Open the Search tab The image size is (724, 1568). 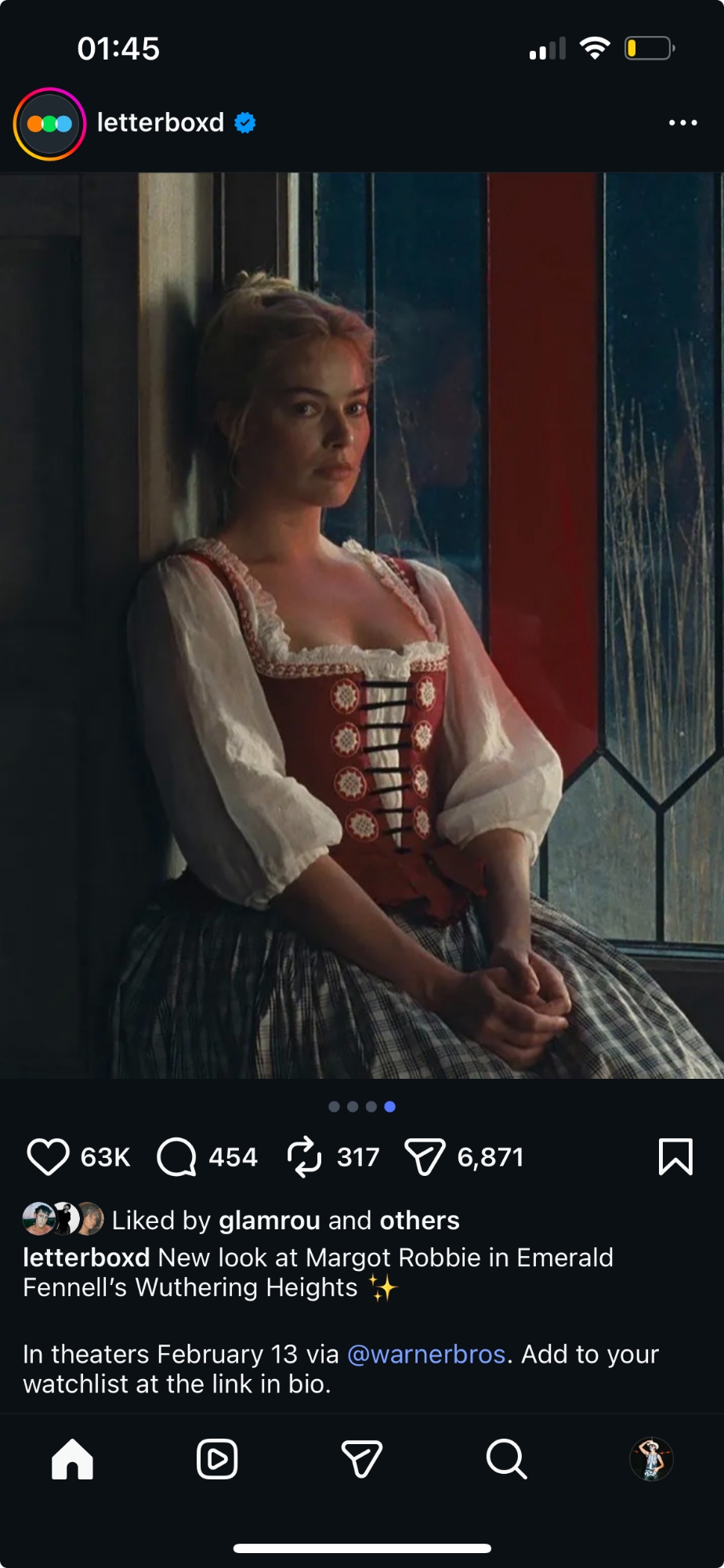coord(506,1459)
